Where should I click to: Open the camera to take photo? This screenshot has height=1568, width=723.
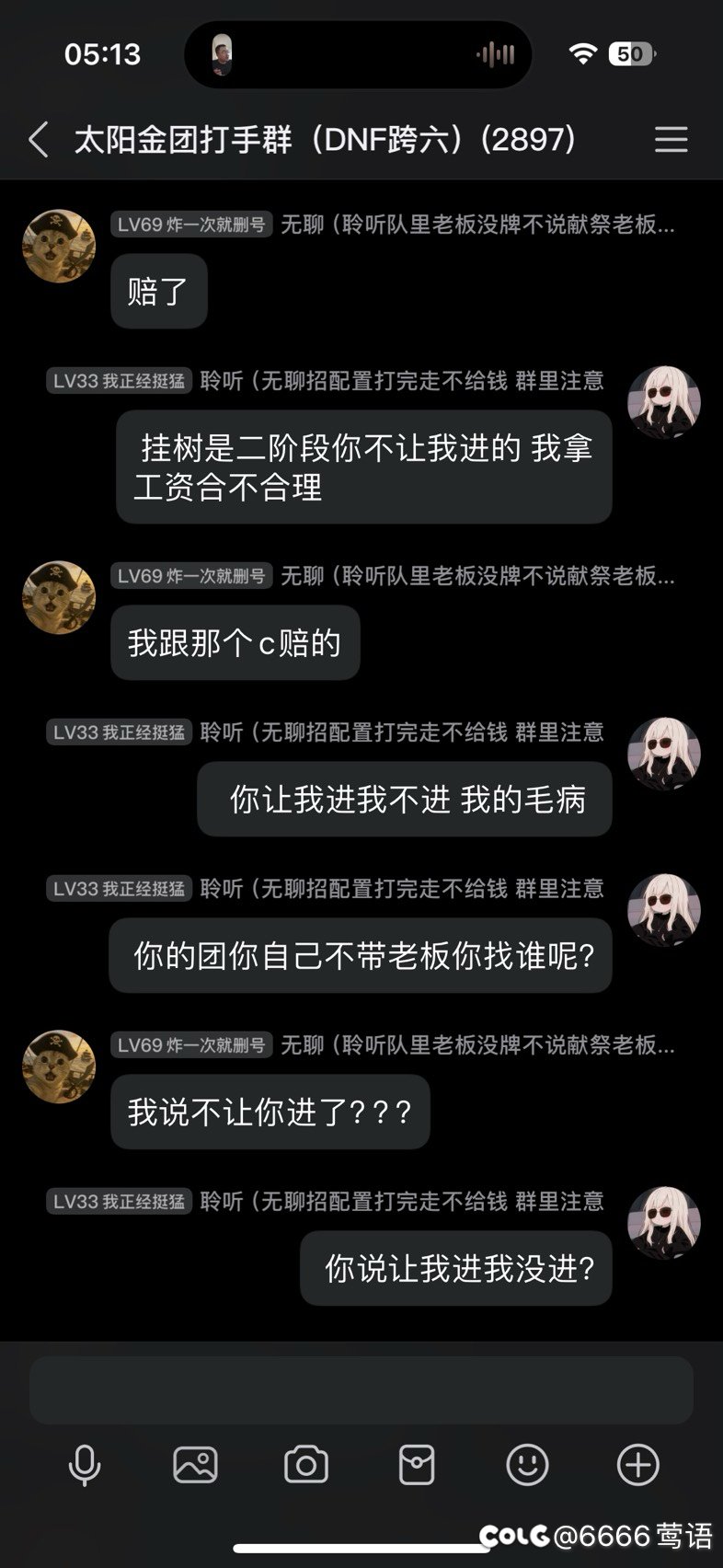[306, 1464]
